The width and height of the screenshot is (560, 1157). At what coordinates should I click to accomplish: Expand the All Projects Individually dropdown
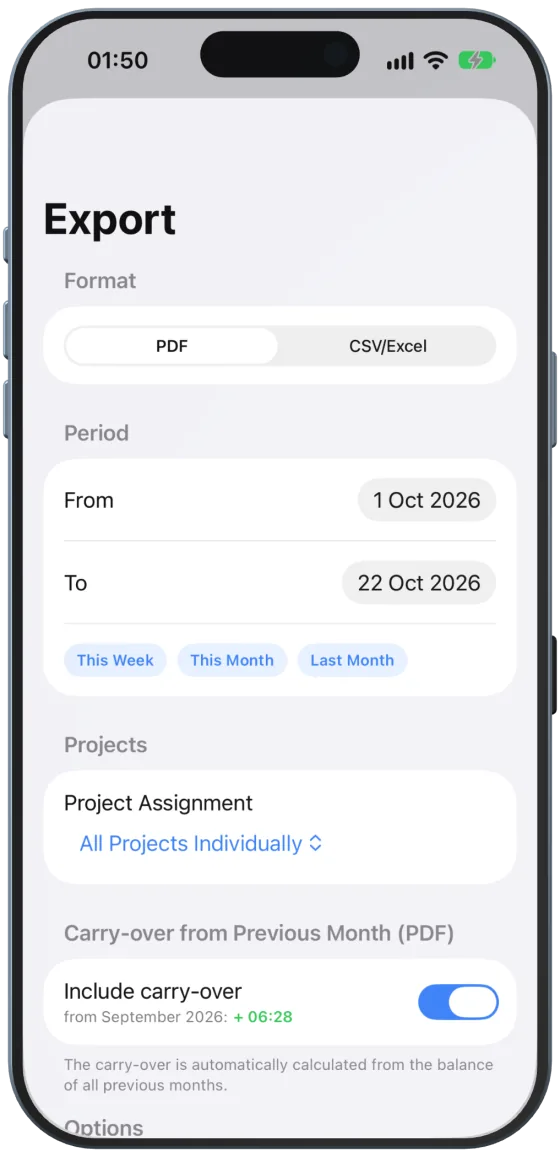click(x=201, y=843)
